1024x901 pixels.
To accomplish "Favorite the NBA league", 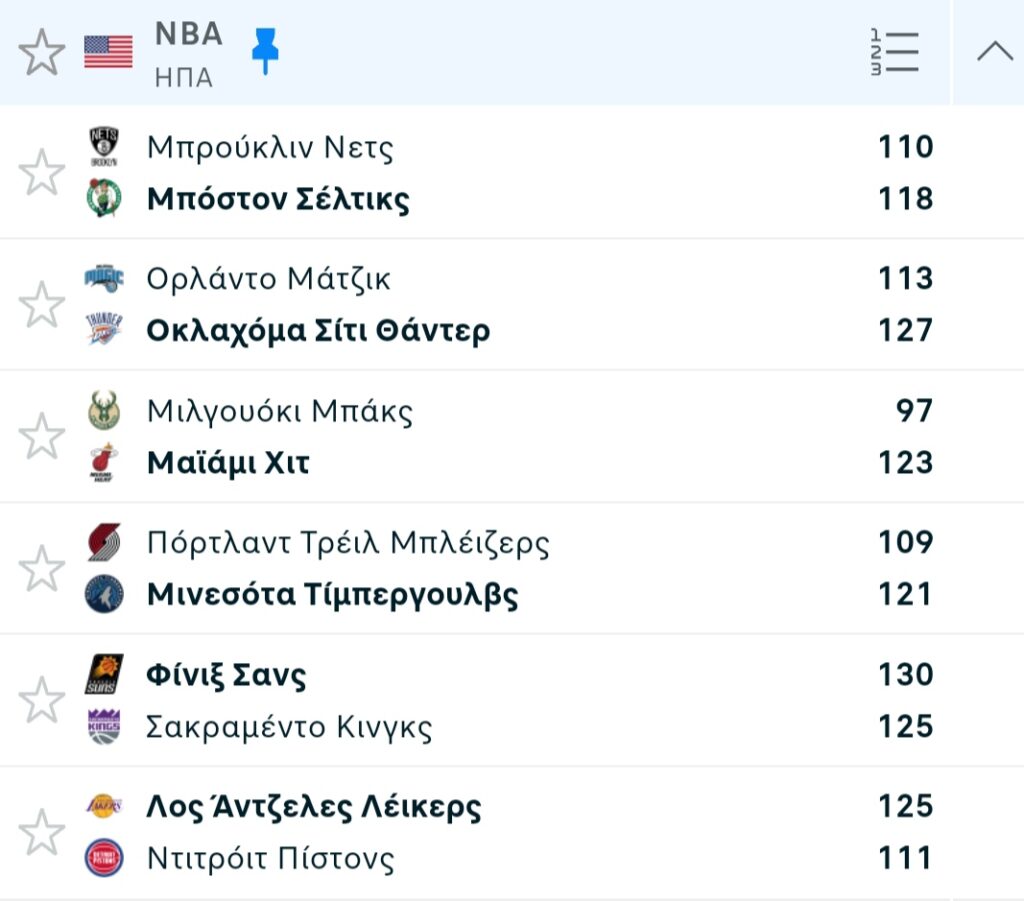I will (x=42, y=52).
